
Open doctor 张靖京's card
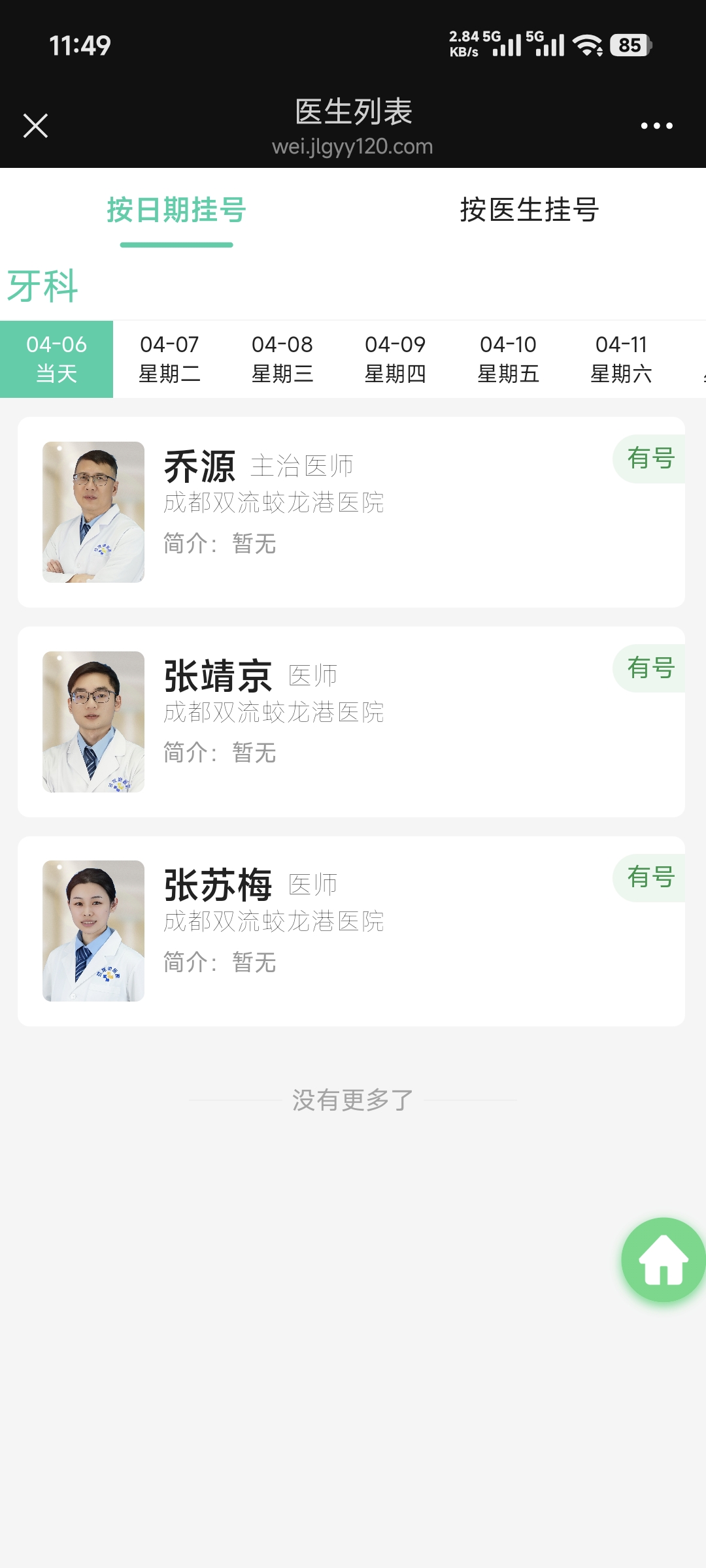pos(351,721)
